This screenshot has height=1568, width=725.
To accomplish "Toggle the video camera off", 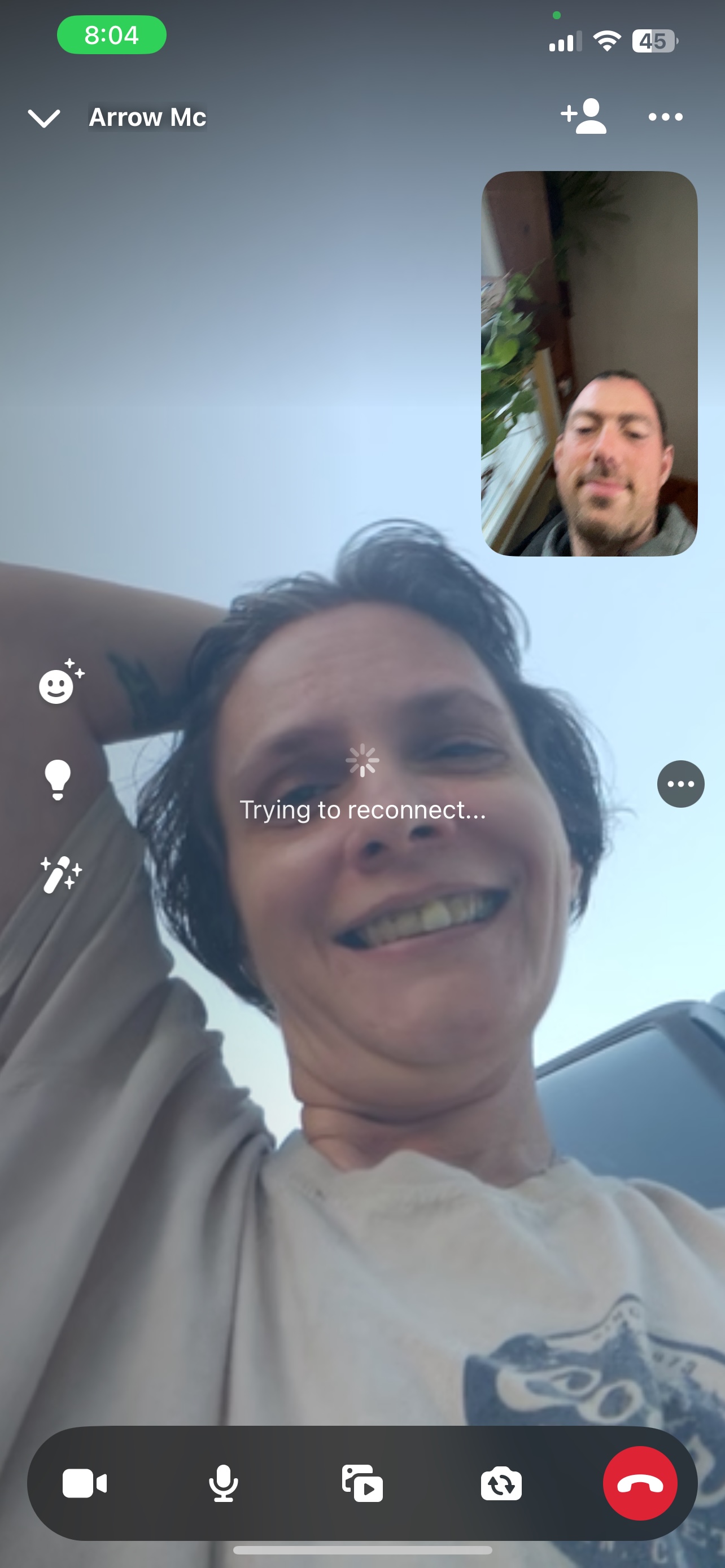I will (x=85, y=1483).
